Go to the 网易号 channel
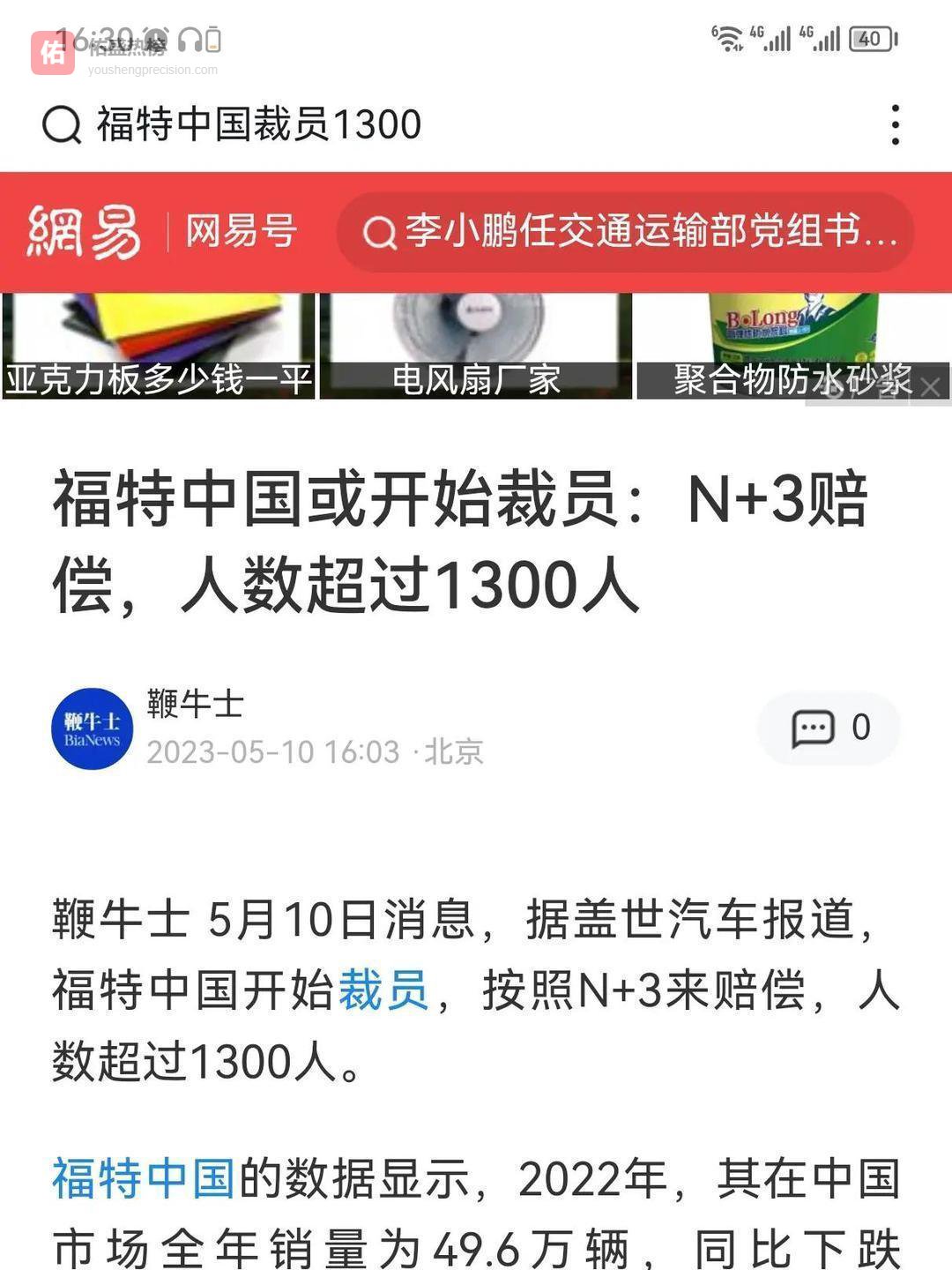 (x=241, y=232)
